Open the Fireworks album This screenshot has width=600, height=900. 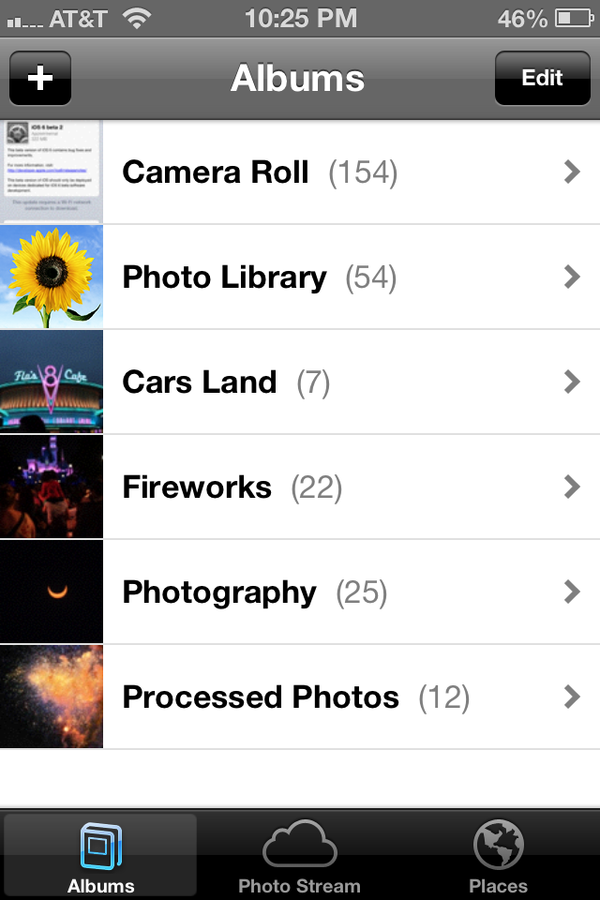pos(300,487)
